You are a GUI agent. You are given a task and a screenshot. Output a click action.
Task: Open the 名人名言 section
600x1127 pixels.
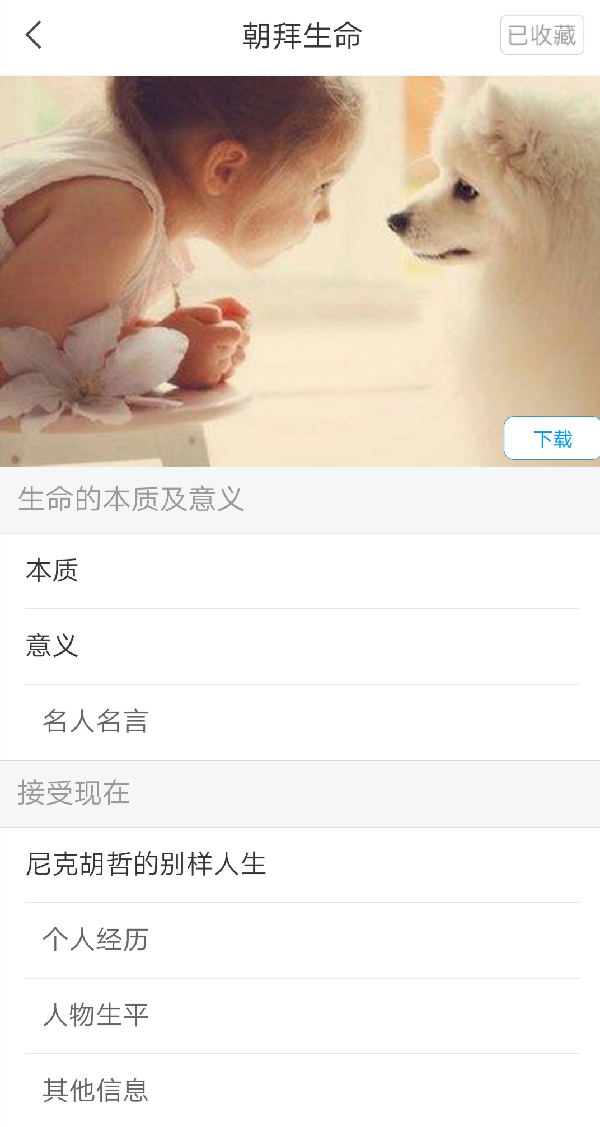click(x=96, y=722)
